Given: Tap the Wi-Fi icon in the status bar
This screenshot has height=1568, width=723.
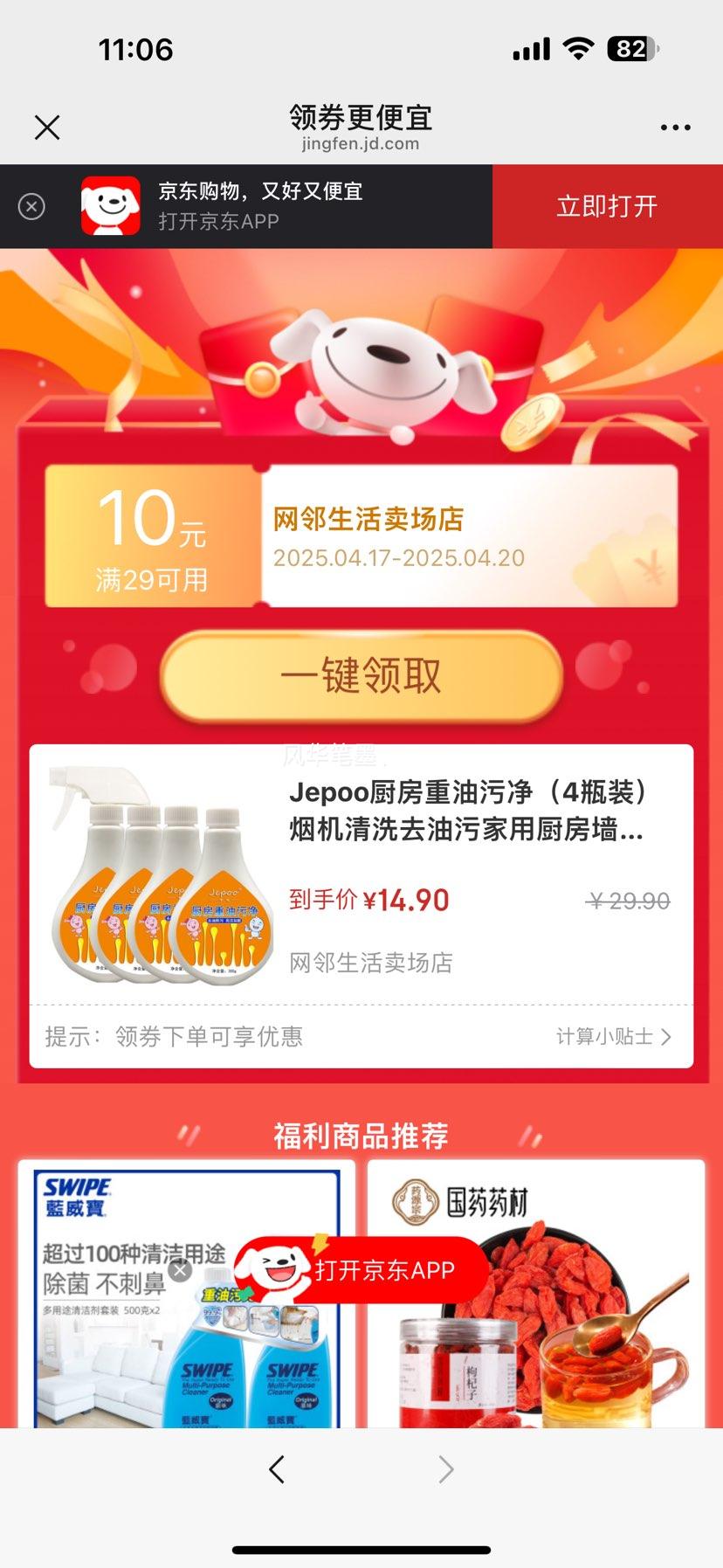Looking at the screenshot, I should [581, 48].
